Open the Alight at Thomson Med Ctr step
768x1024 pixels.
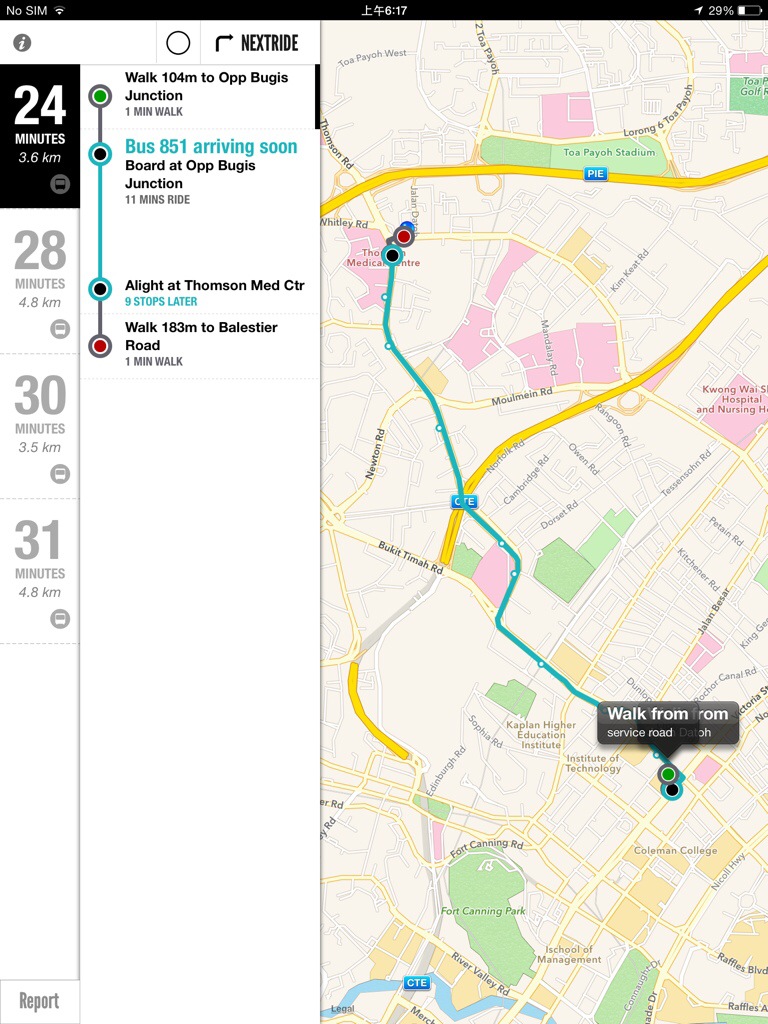[x=214, y=292]
